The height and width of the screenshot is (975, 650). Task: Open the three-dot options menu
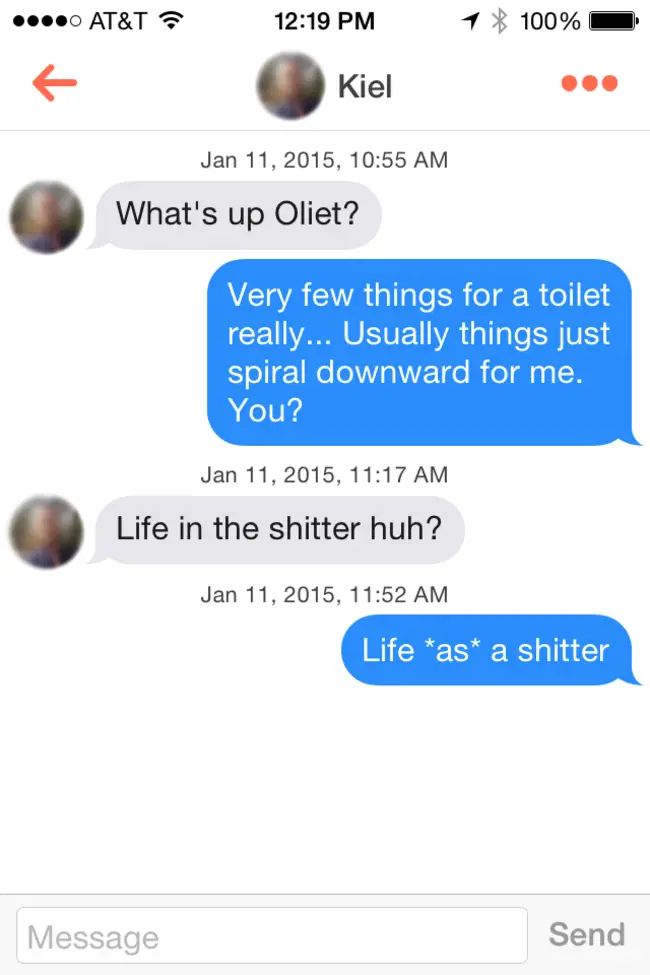pyautogui.click(x=589, y=84)
